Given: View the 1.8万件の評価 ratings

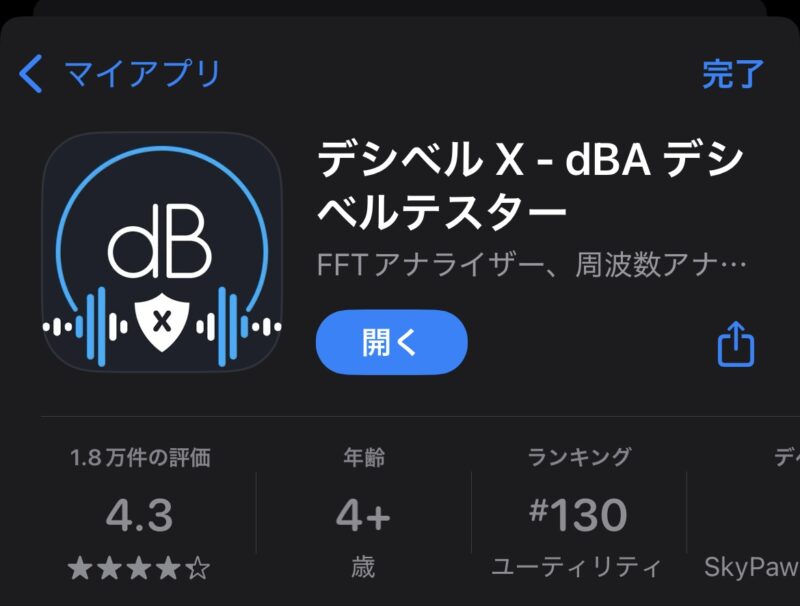Looking at the screenshot, I should (140, 515).
